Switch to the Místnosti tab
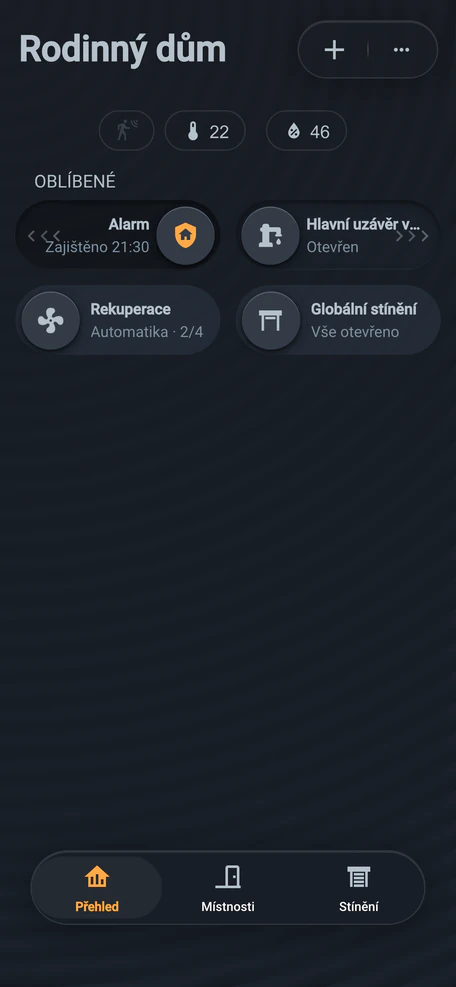The height and width of the screenshot is (987, 456). click(x=228, y=888)
